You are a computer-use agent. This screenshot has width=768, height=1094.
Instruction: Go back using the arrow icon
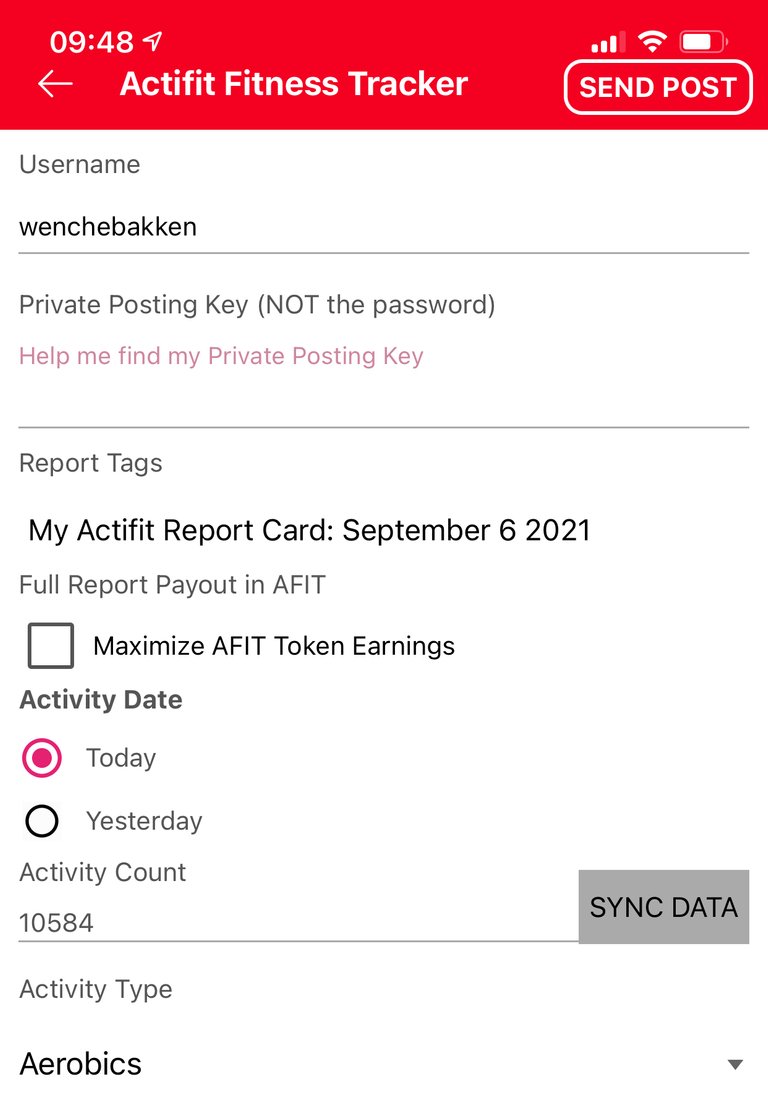coord(56,85)
